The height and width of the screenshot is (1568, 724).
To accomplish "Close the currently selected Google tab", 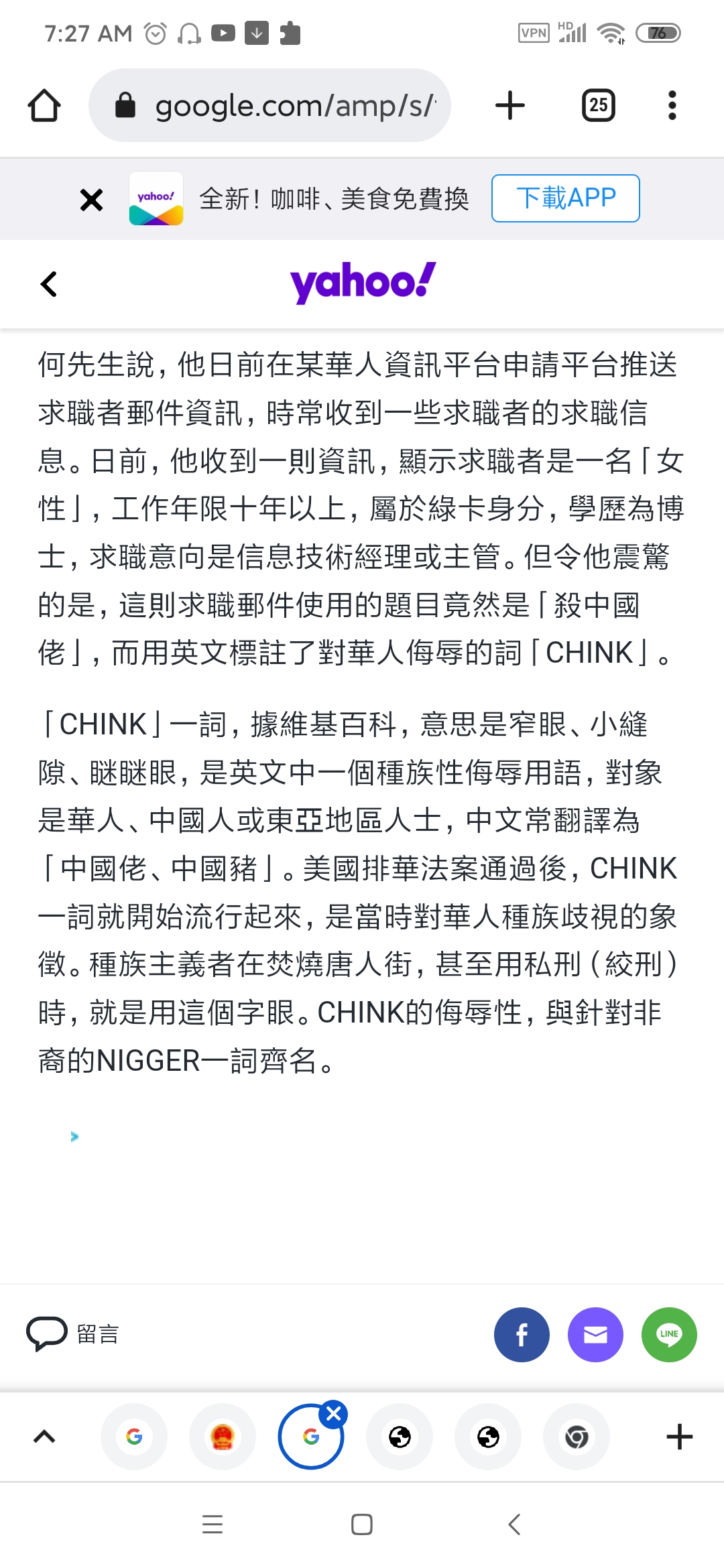I will [x=334, y=1414].
